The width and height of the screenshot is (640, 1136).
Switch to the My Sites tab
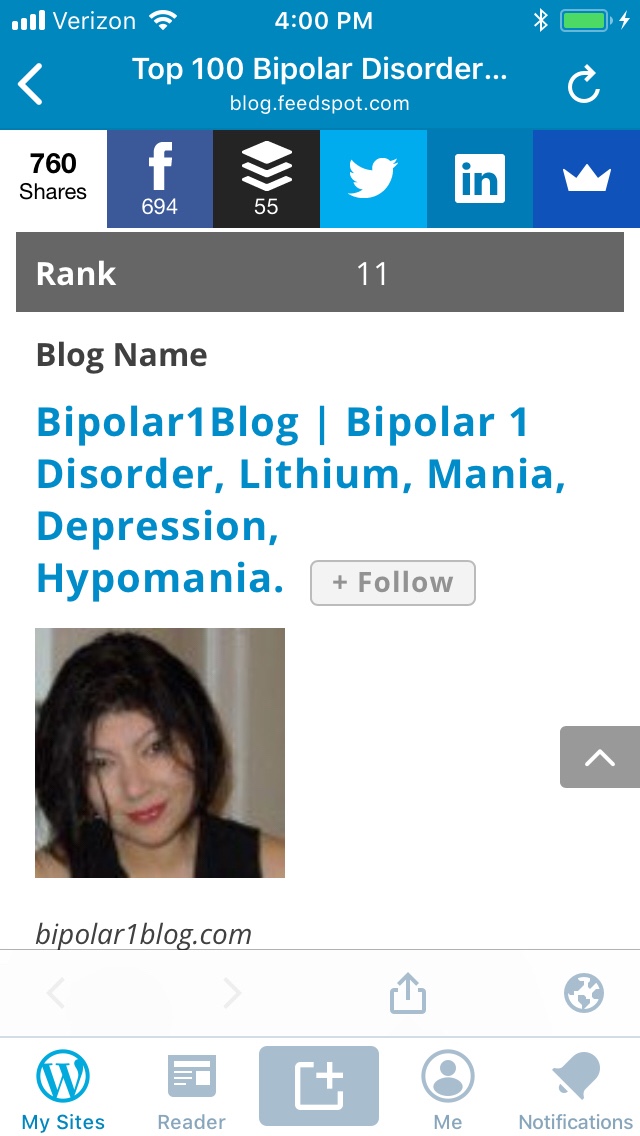click(63, 1091)
